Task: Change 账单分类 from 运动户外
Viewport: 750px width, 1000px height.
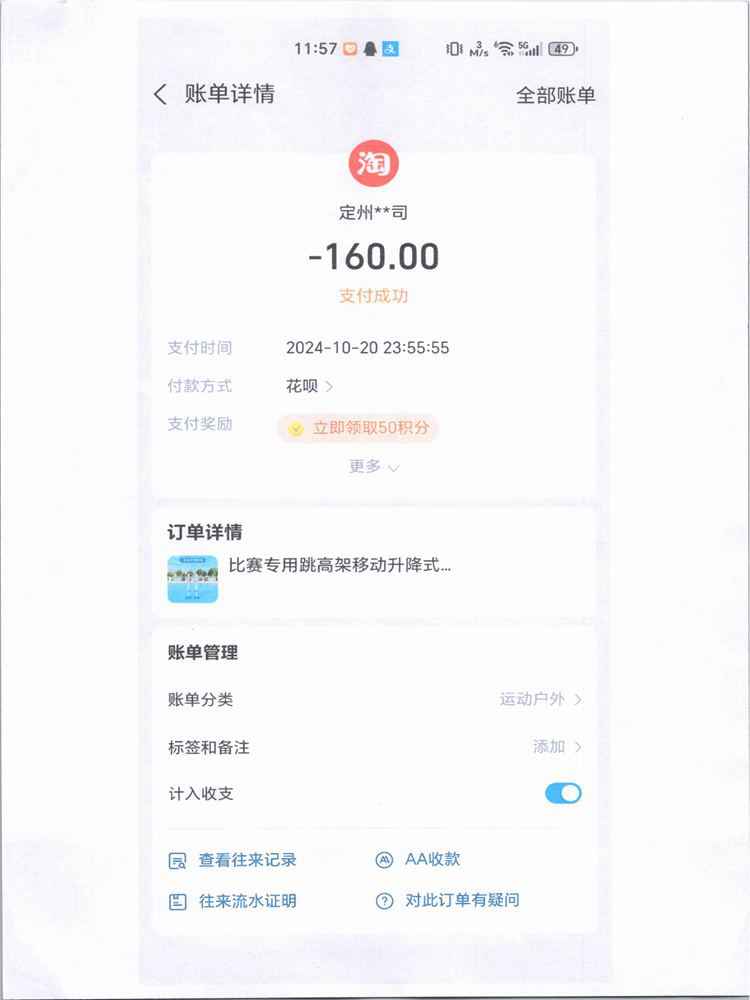Action: [x=540, y=699]
